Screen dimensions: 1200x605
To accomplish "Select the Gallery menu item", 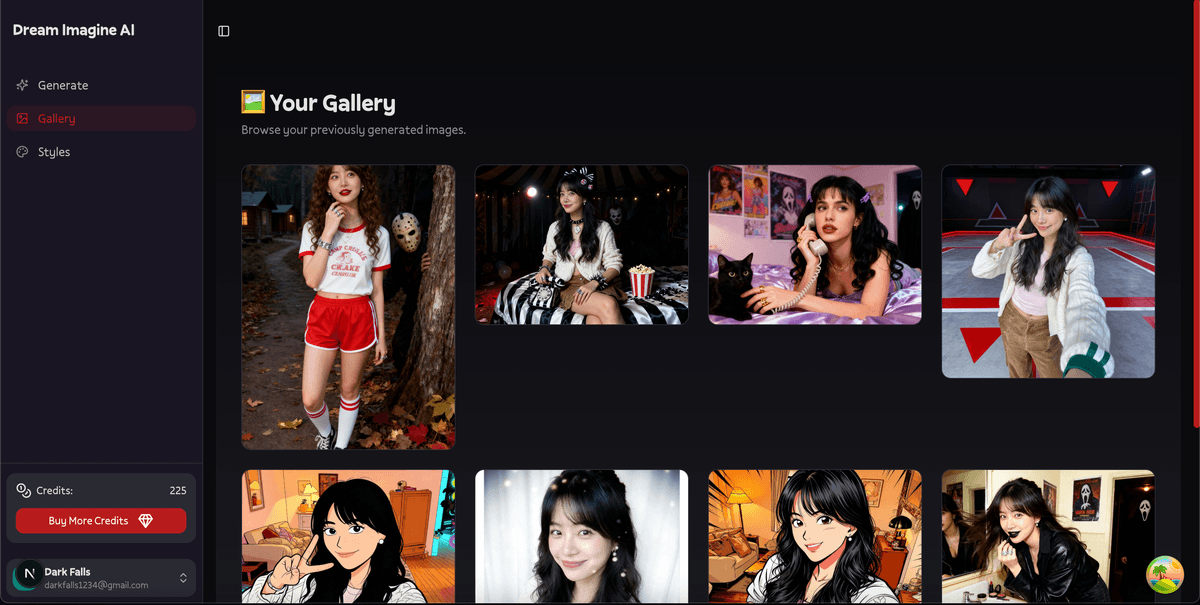I will click(57, 118).
